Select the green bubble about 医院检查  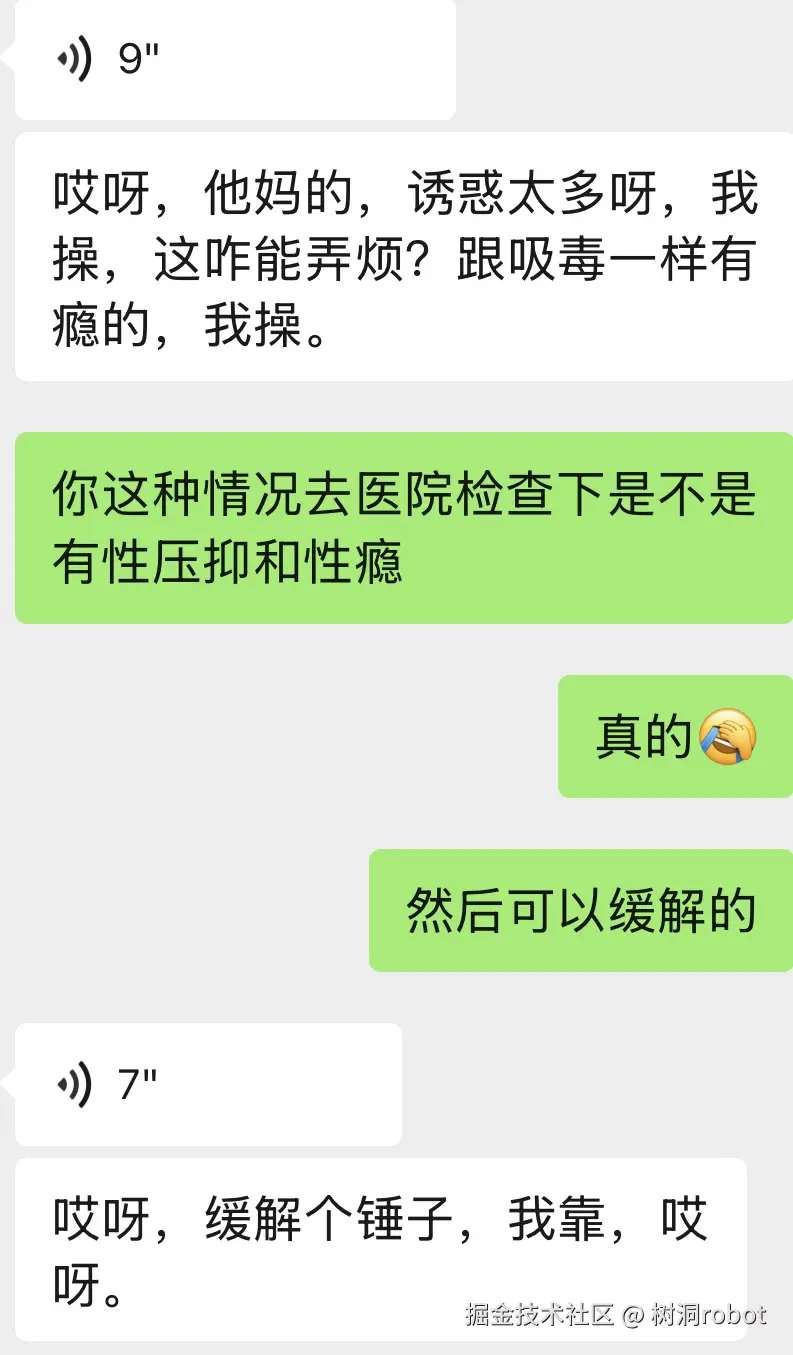(x=400, y=527)
